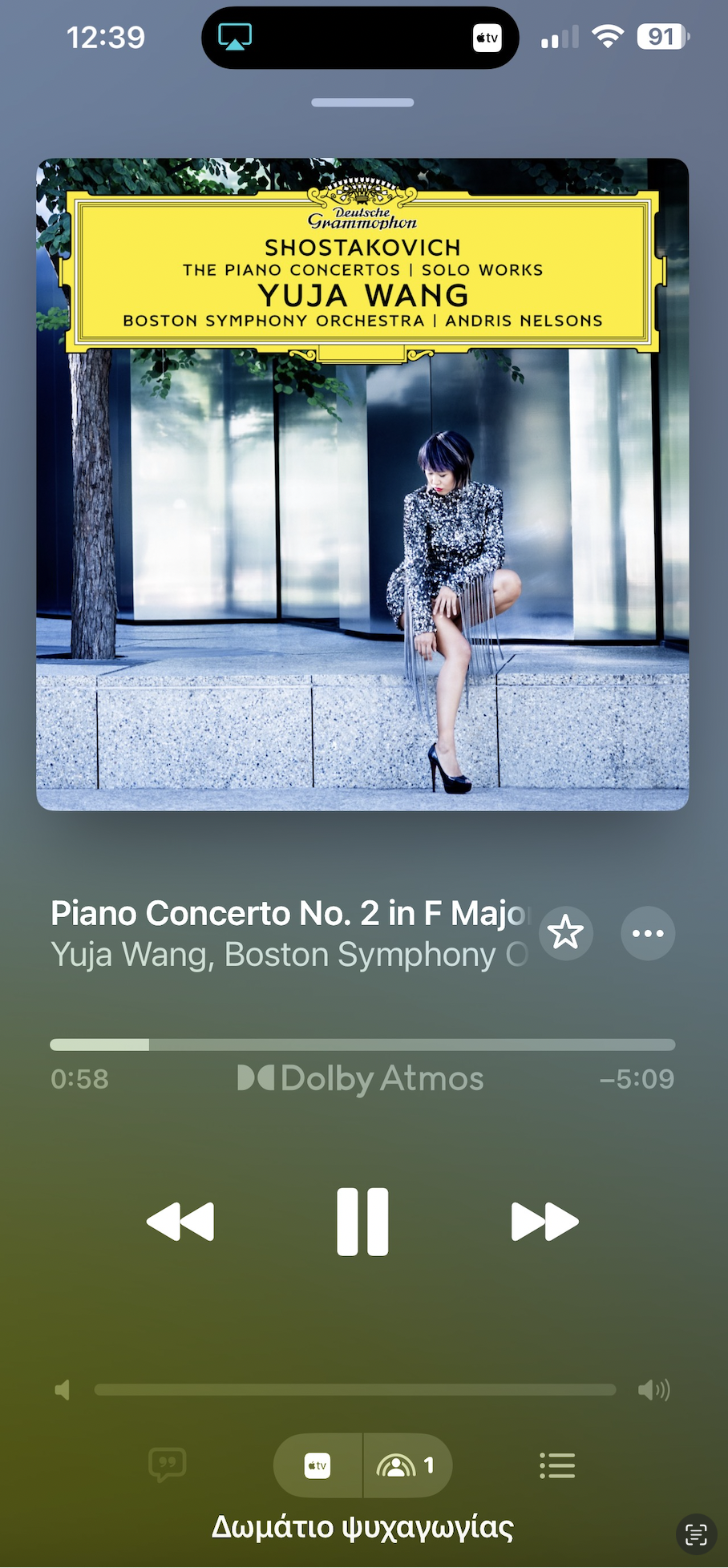Image resolution: width=728 pixels, height=1568 pixels.
Task: Seek within the track progress bar
Action: point(362,1045)
